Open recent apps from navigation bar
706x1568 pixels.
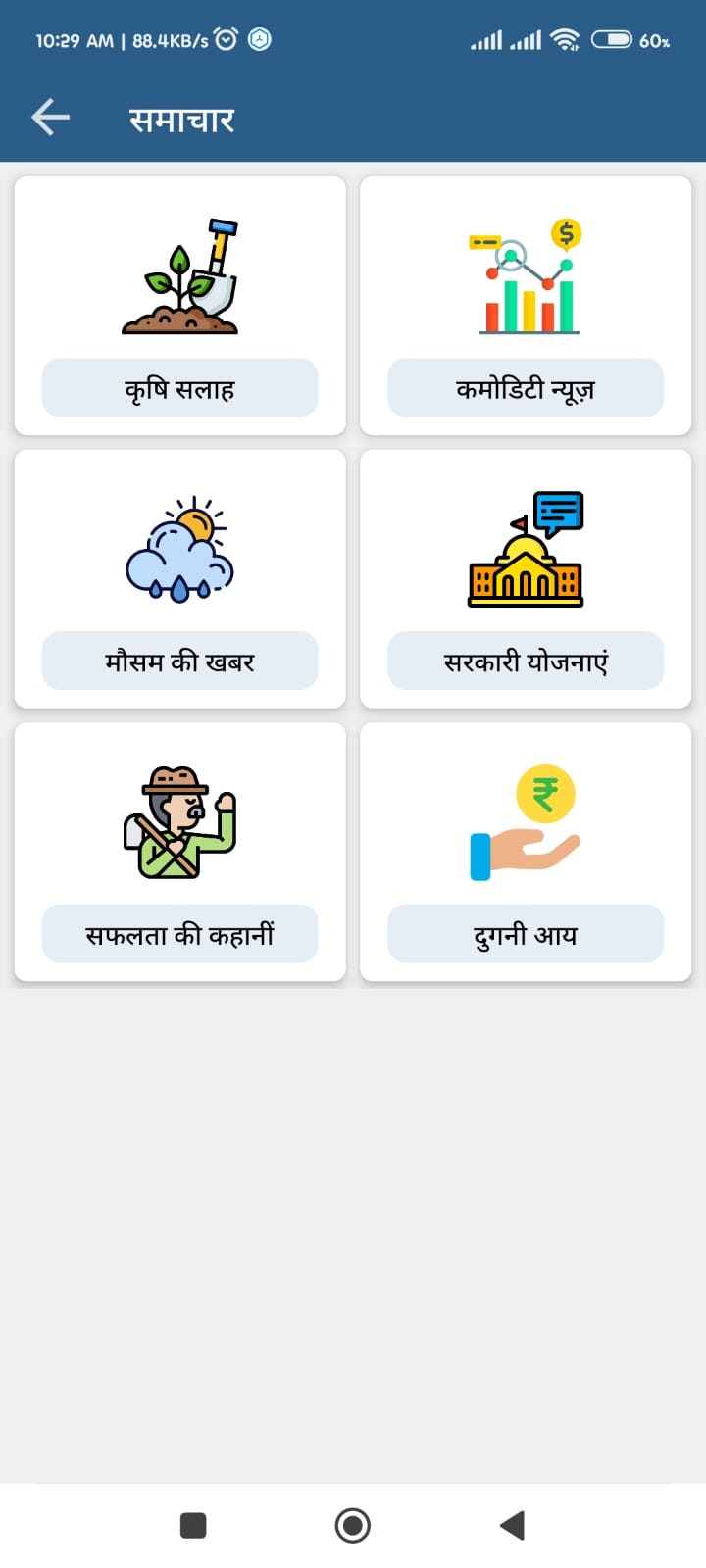(193, 1525)
